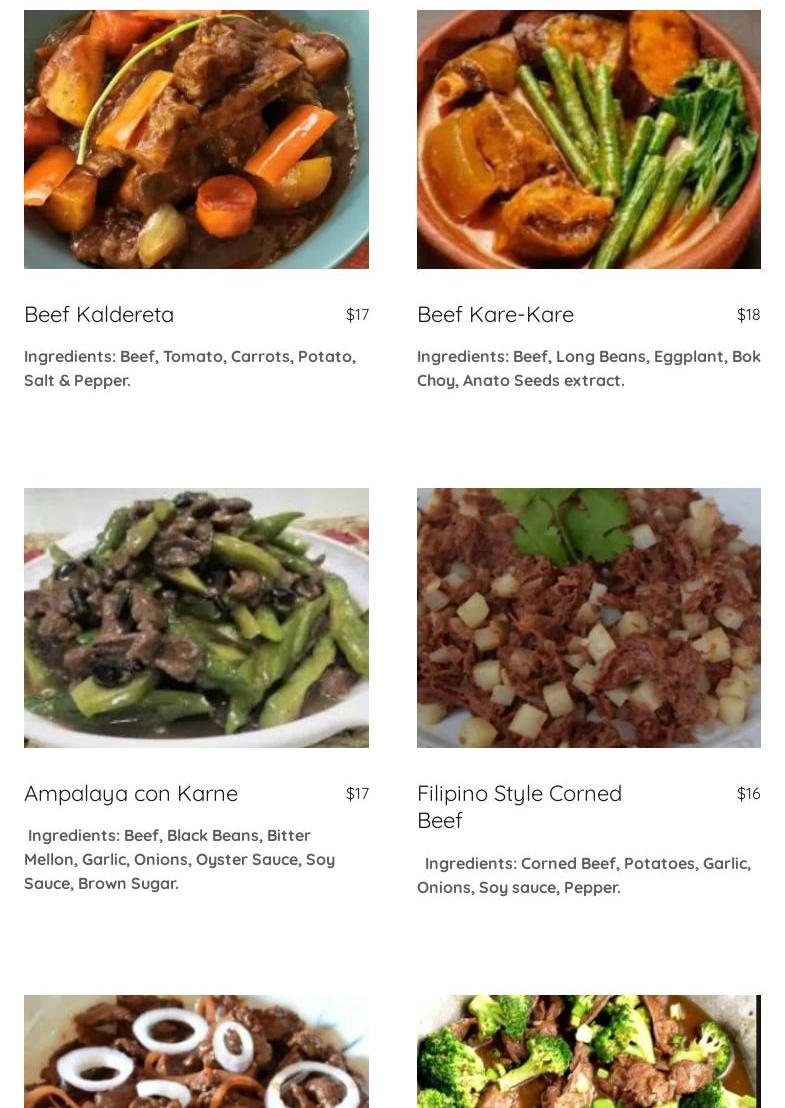Open Filipino Style Corned Beef item
Image resolution: width=785 pixels, height=1108 pixels.
coord(519,805)
